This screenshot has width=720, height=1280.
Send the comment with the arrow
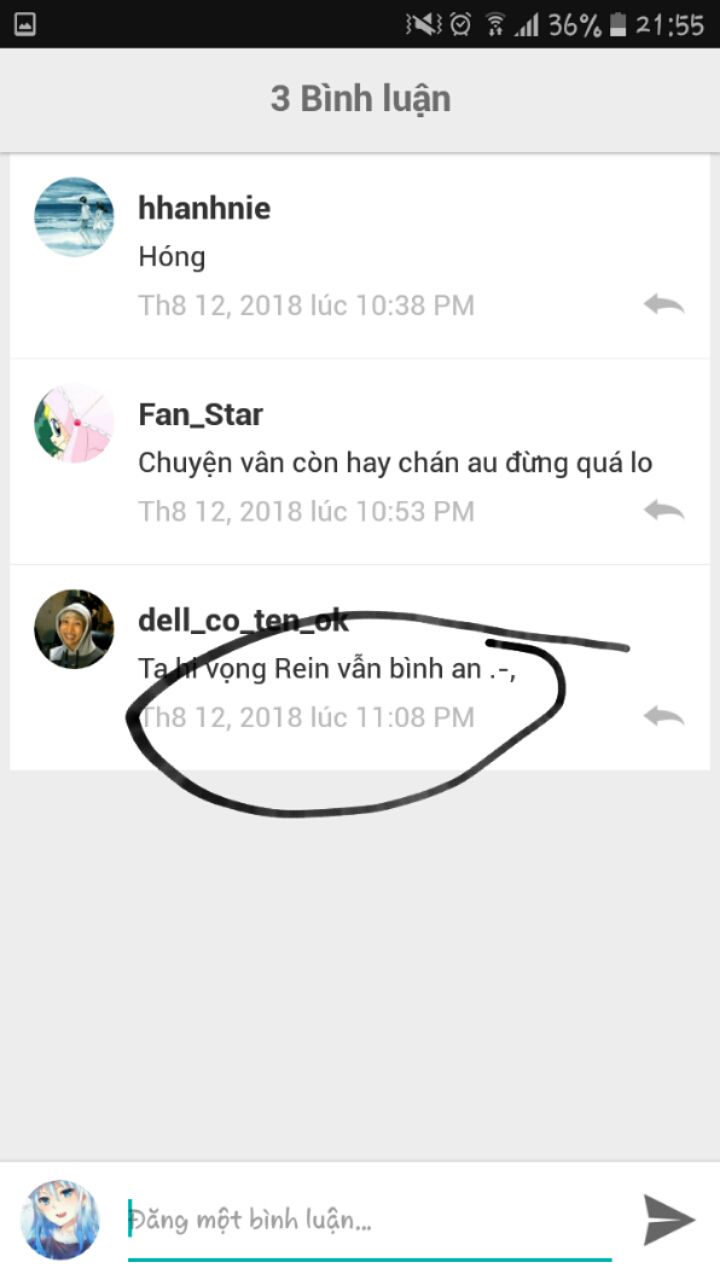coord(668,1220)
